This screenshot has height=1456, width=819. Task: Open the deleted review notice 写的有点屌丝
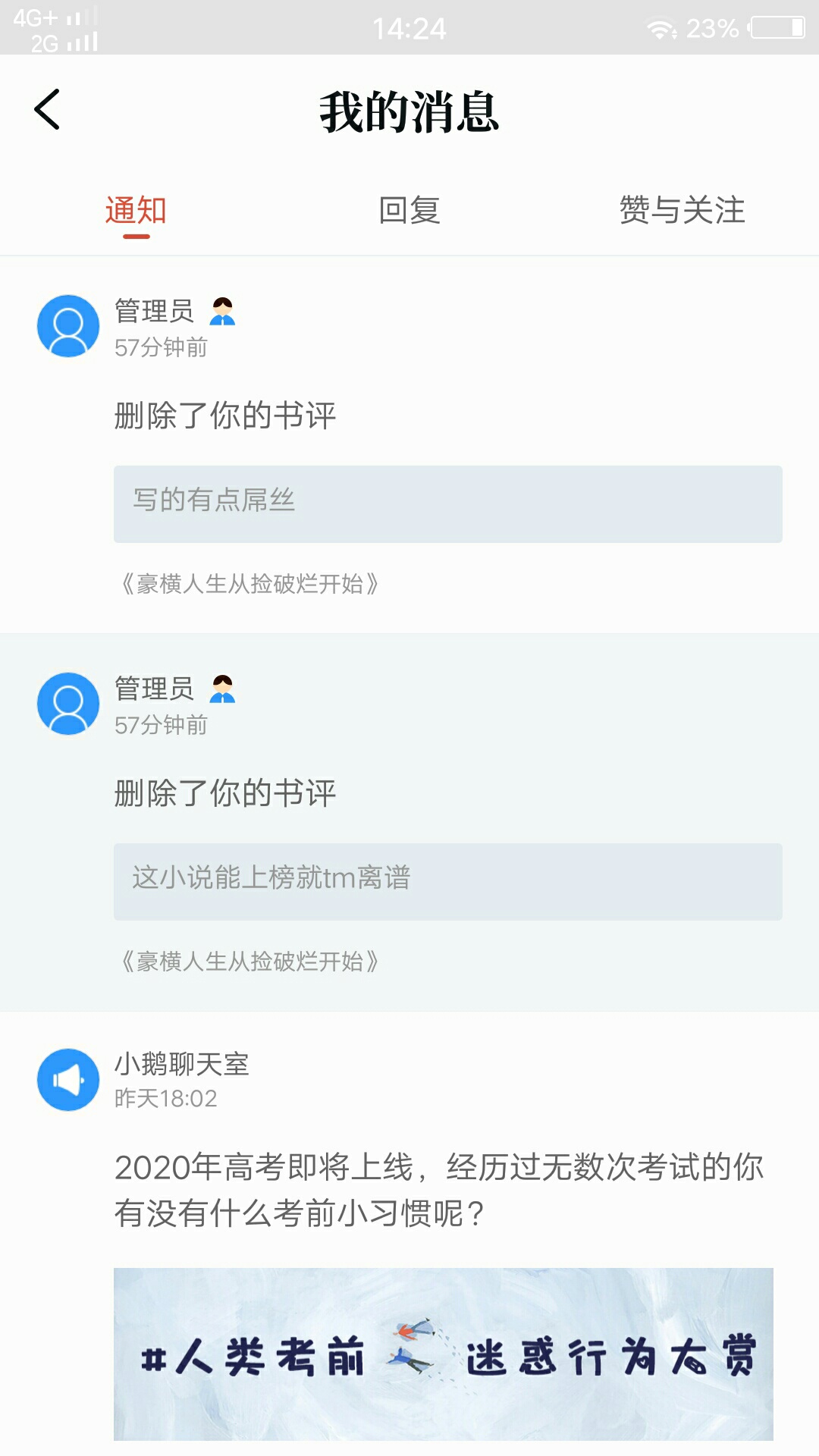point(447,504)
